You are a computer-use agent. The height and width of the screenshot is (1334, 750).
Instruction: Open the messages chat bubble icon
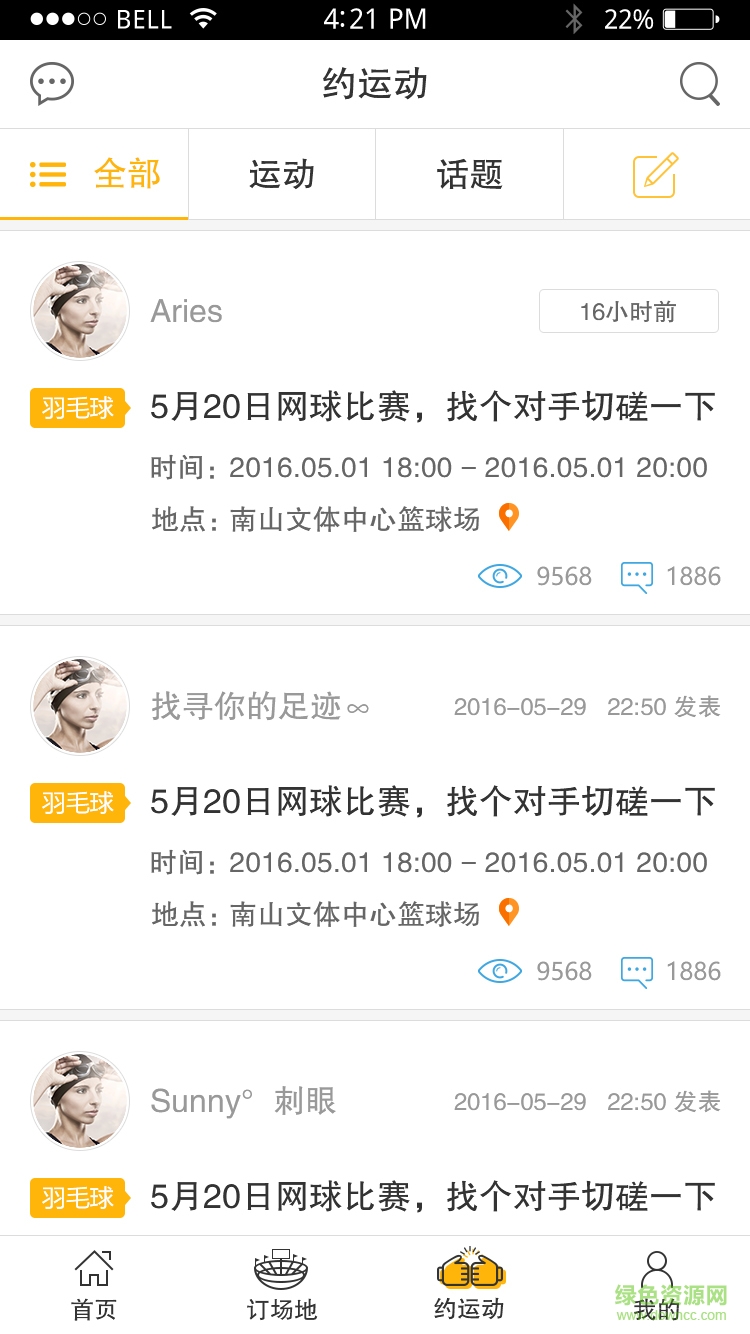pyautogui.click(x=52, y=84)
